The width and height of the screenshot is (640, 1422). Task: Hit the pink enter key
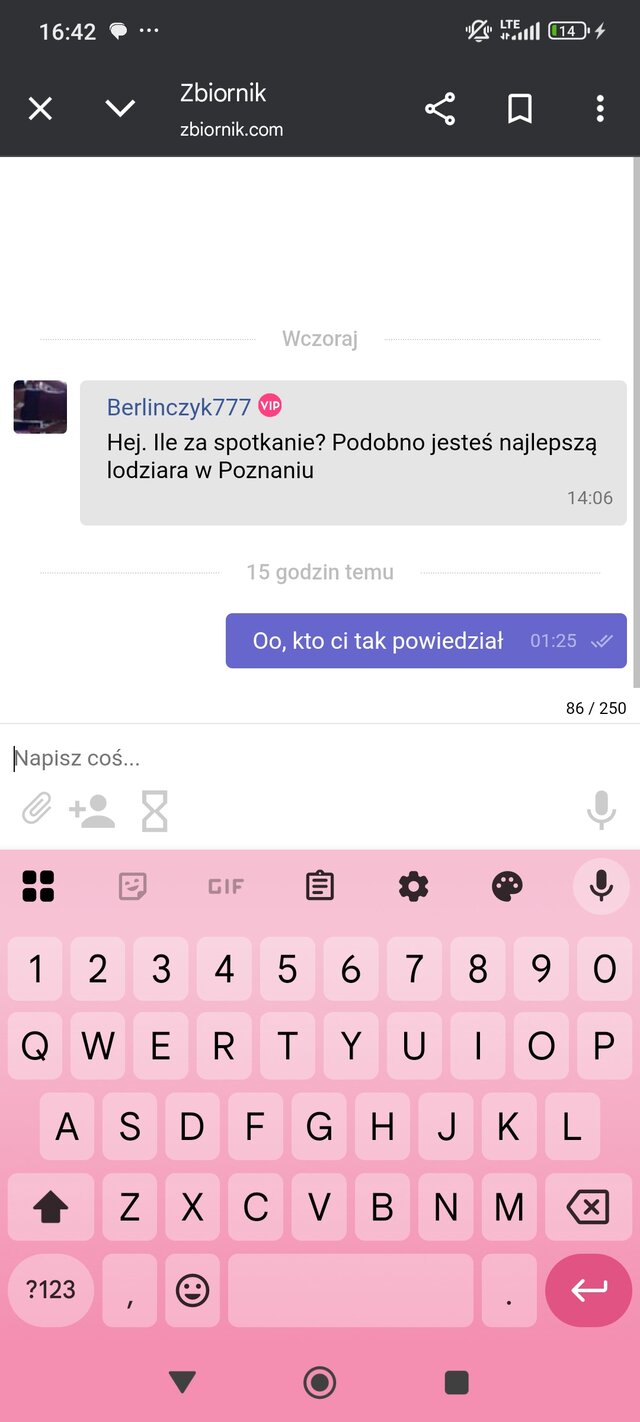(588, 1290)
